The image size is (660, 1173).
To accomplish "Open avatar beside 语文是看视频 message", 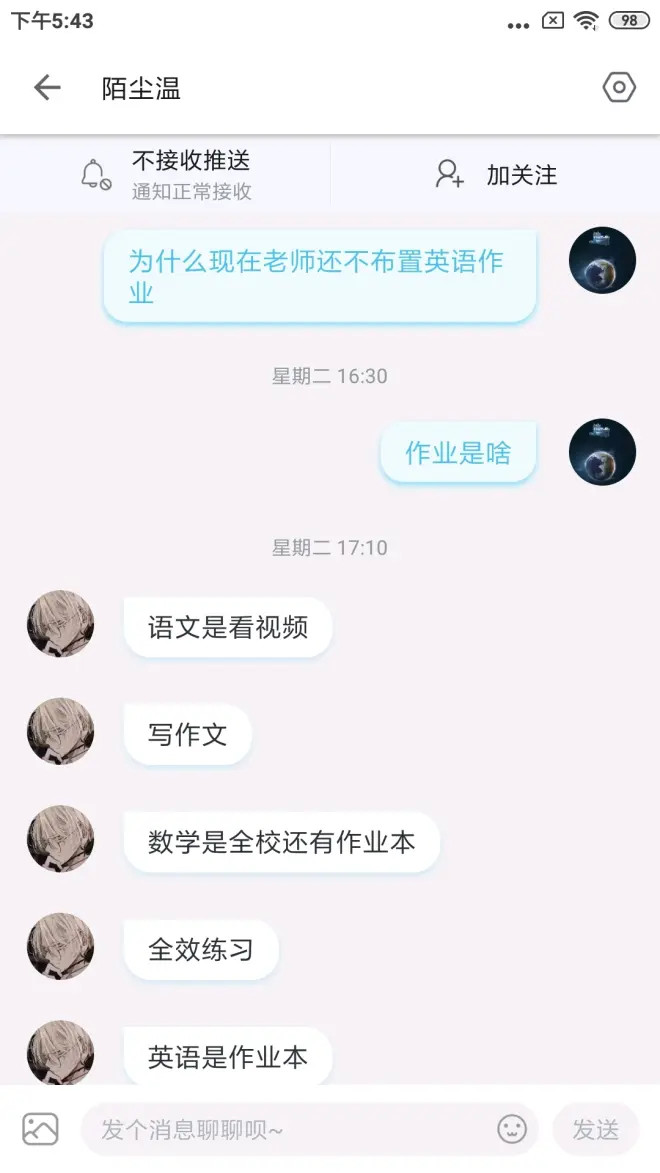I will coord(61,624).
